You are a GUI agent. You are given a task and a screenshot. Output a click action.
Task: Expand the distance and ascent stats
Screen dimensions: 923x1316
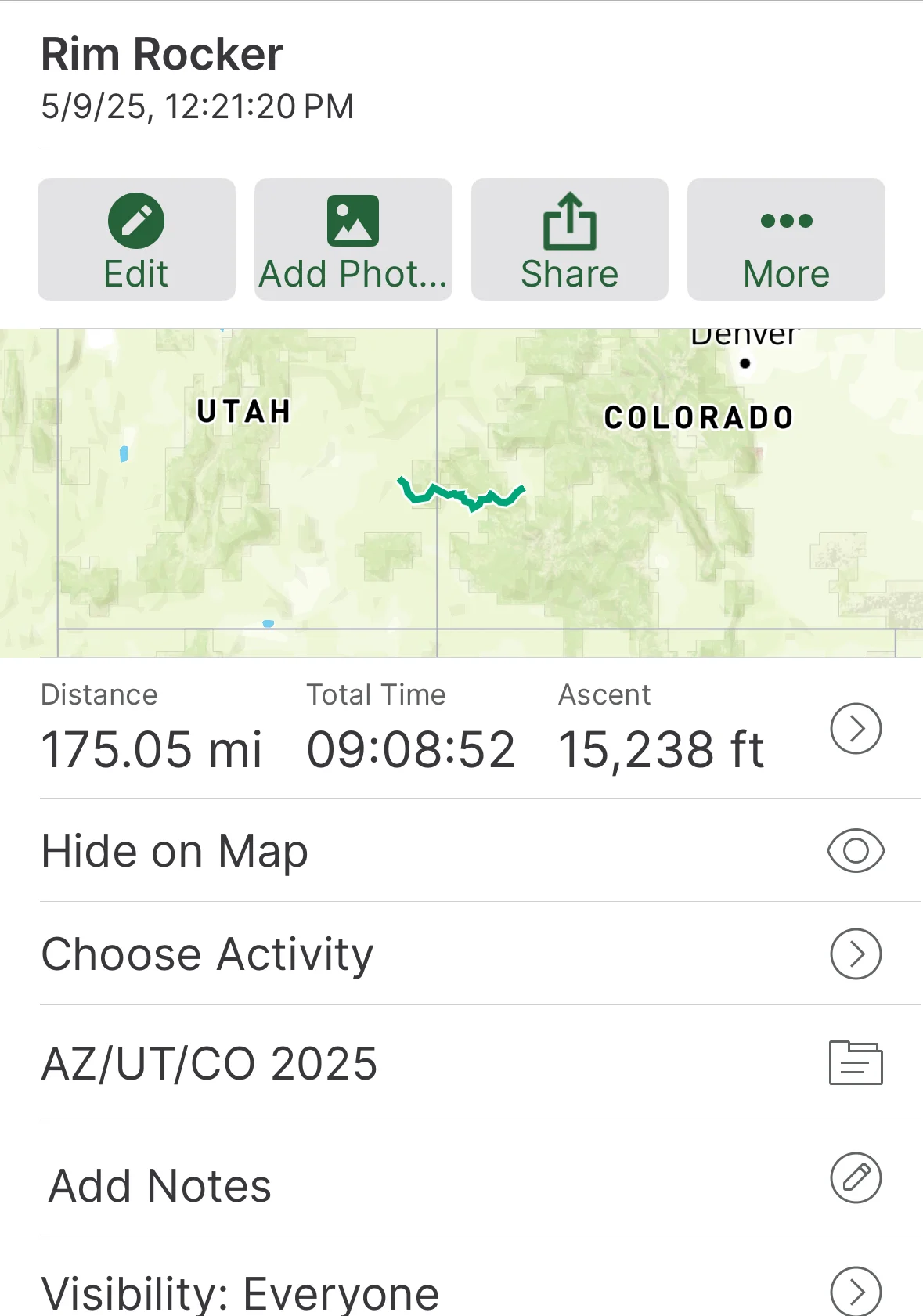[856, 729]
